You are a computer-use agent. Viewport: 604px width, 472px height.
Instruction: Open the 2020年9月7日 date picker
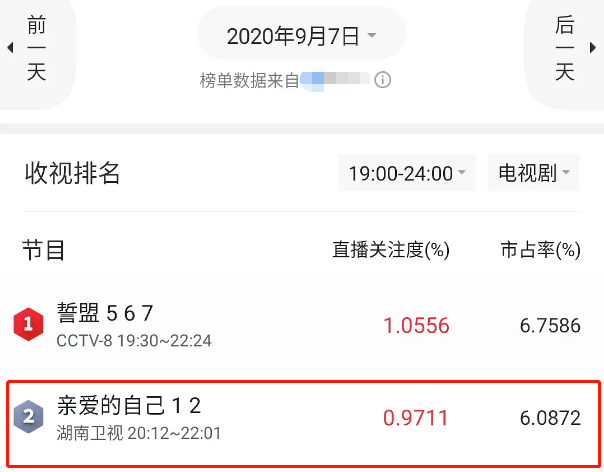(x=301, y=37)
